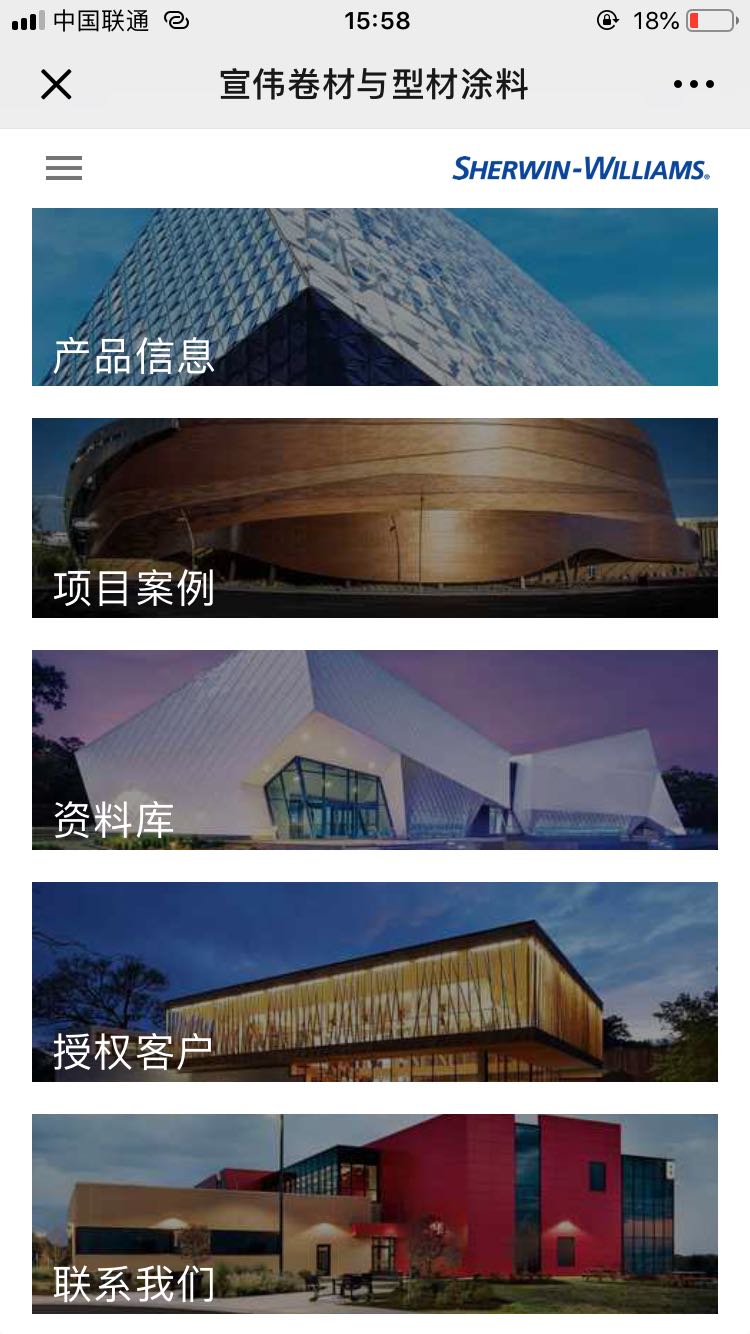Viewport: 750px width, 1334px height.
Task: Tap the WeChat ellipsis options icon
Action: tap(694, 84)
